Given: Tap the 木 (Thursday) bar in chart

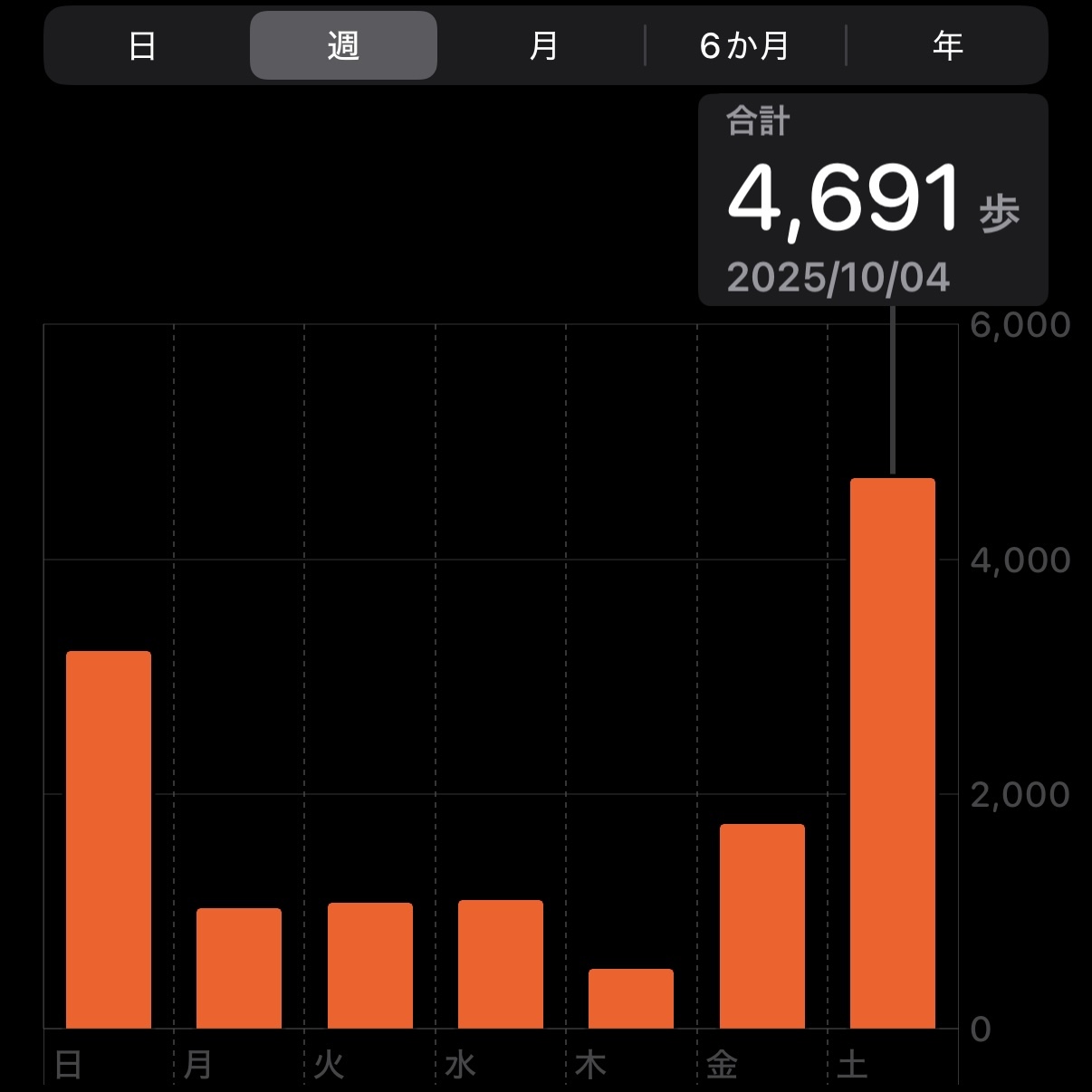Looking at the screenshot, I should click(631, 998).
